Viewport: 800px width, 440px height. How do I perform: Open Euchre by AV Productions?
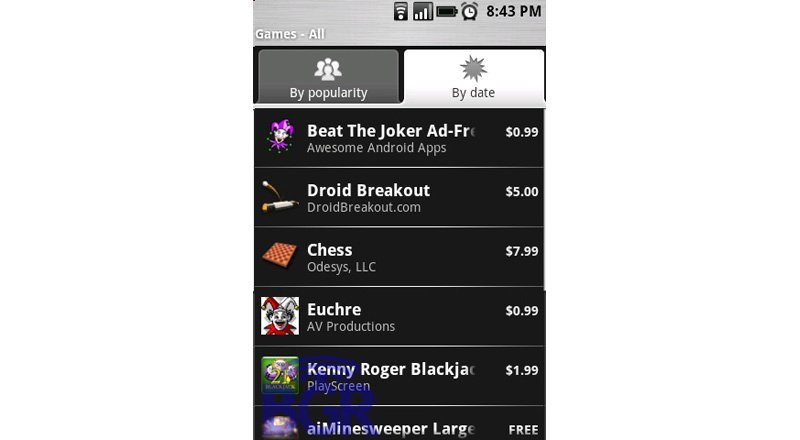click(x=399, y=317)
